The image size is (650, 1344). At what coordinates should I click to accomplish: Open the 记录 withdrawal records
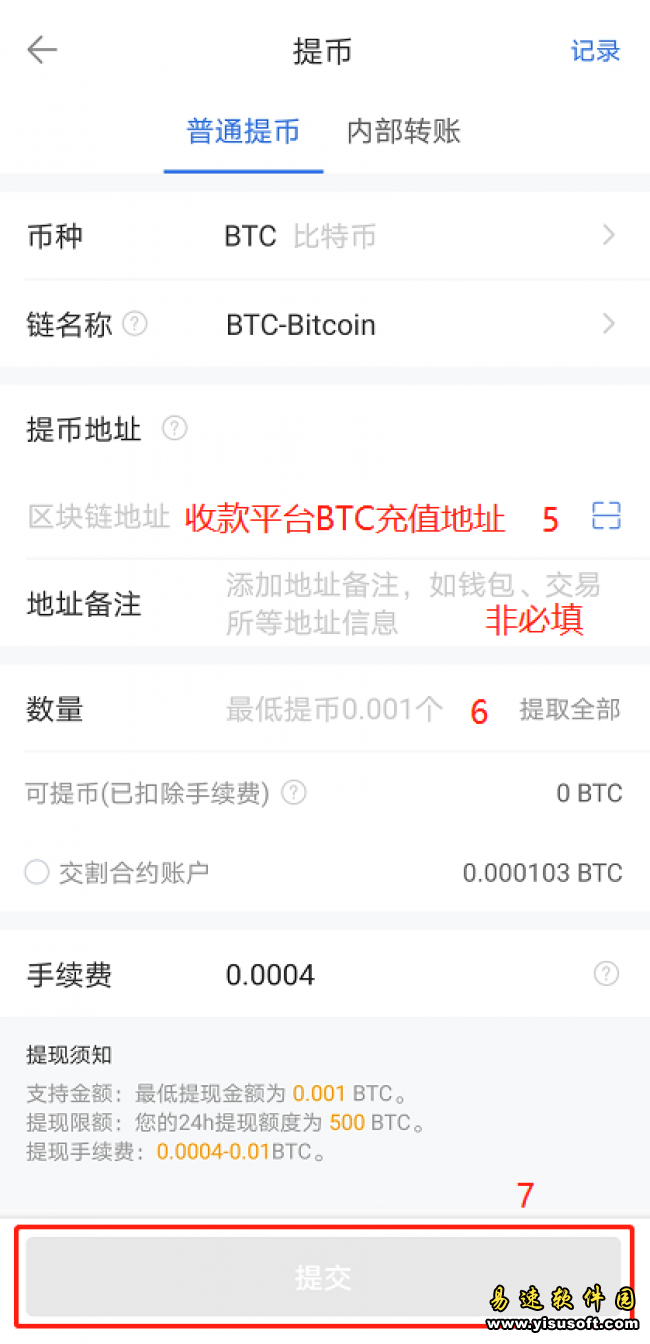point(595,51)
